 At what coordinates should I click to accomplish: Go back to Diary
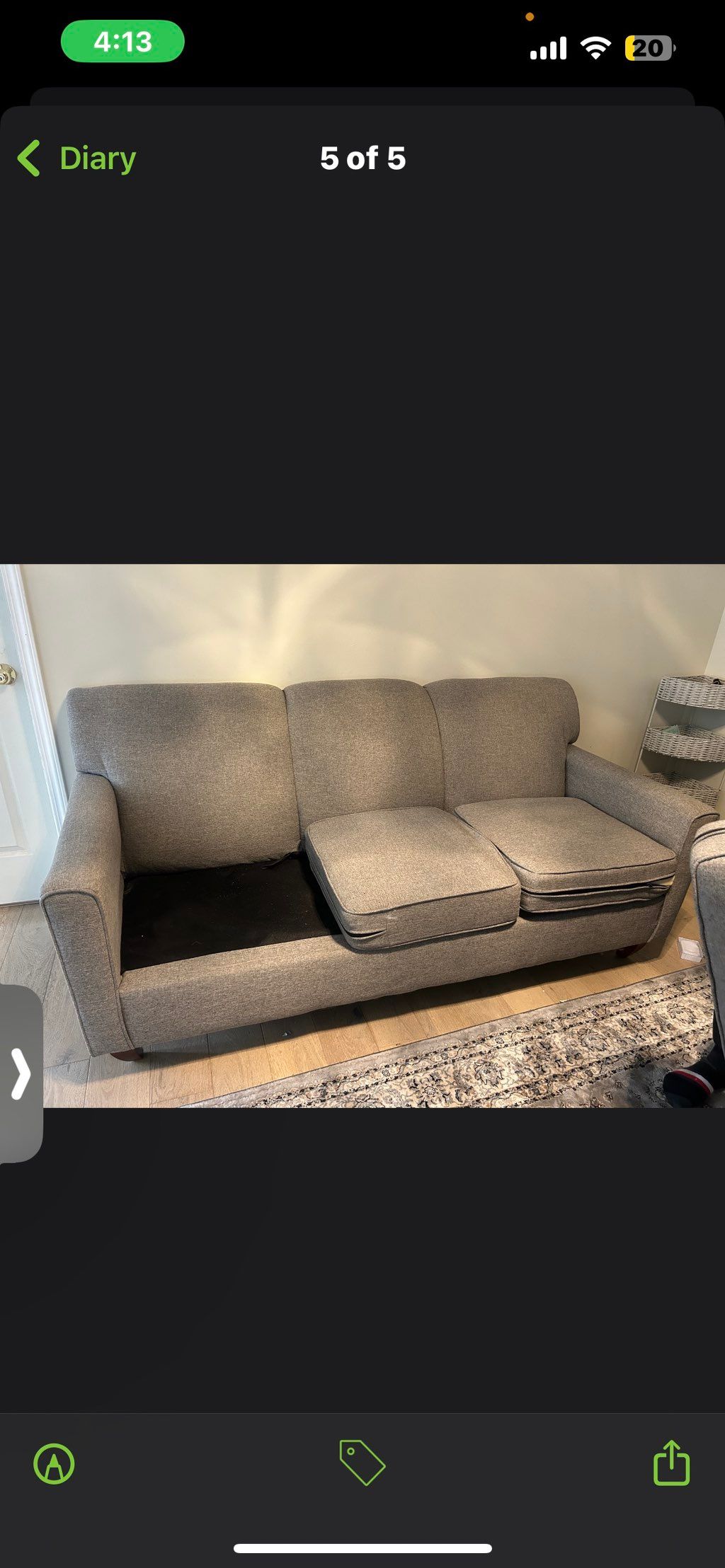click(x=76, y=158)
